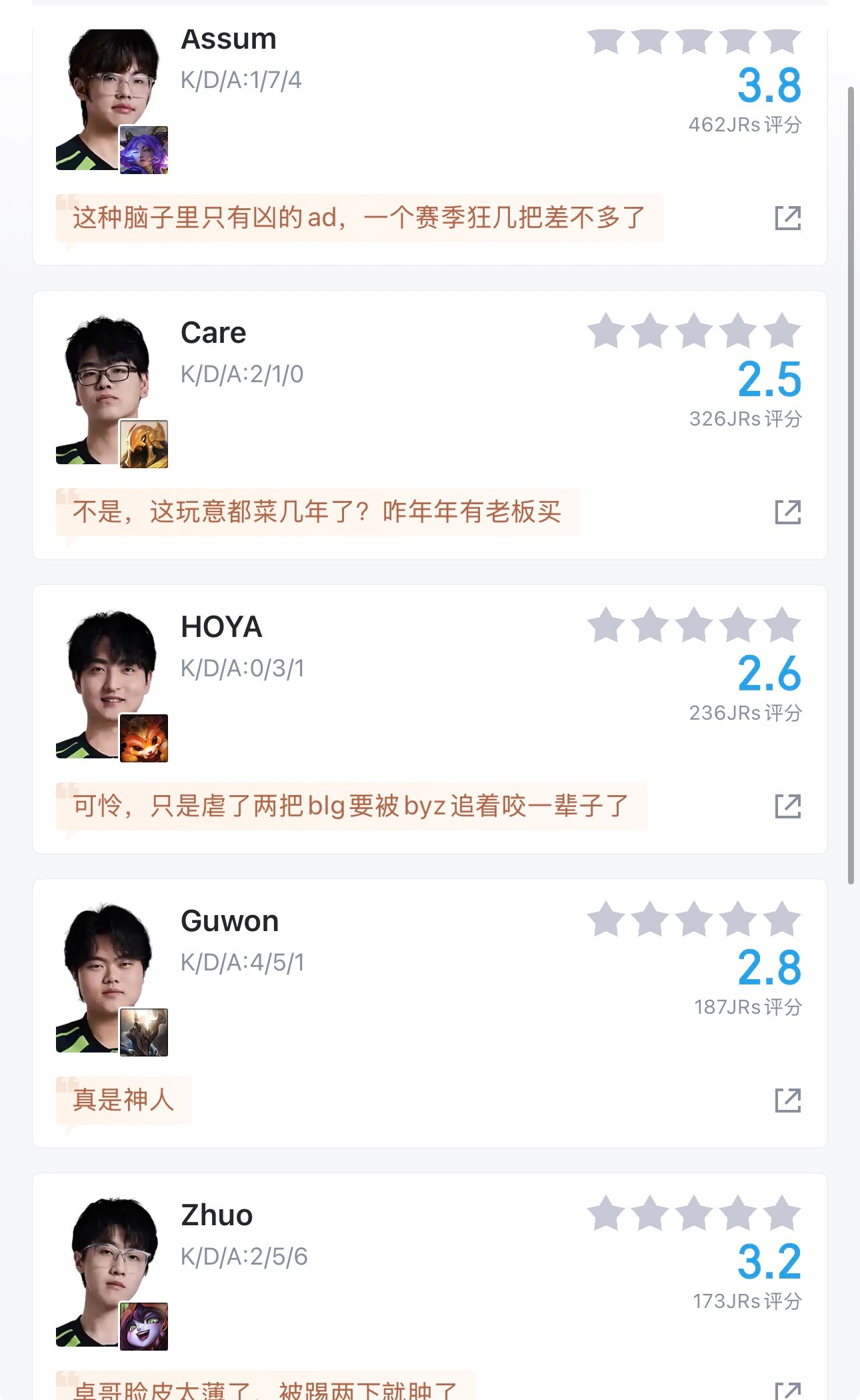Click the golden champion icon on Care's card
This screenshot has width=860, height=1400.
[x=143, y=442]
